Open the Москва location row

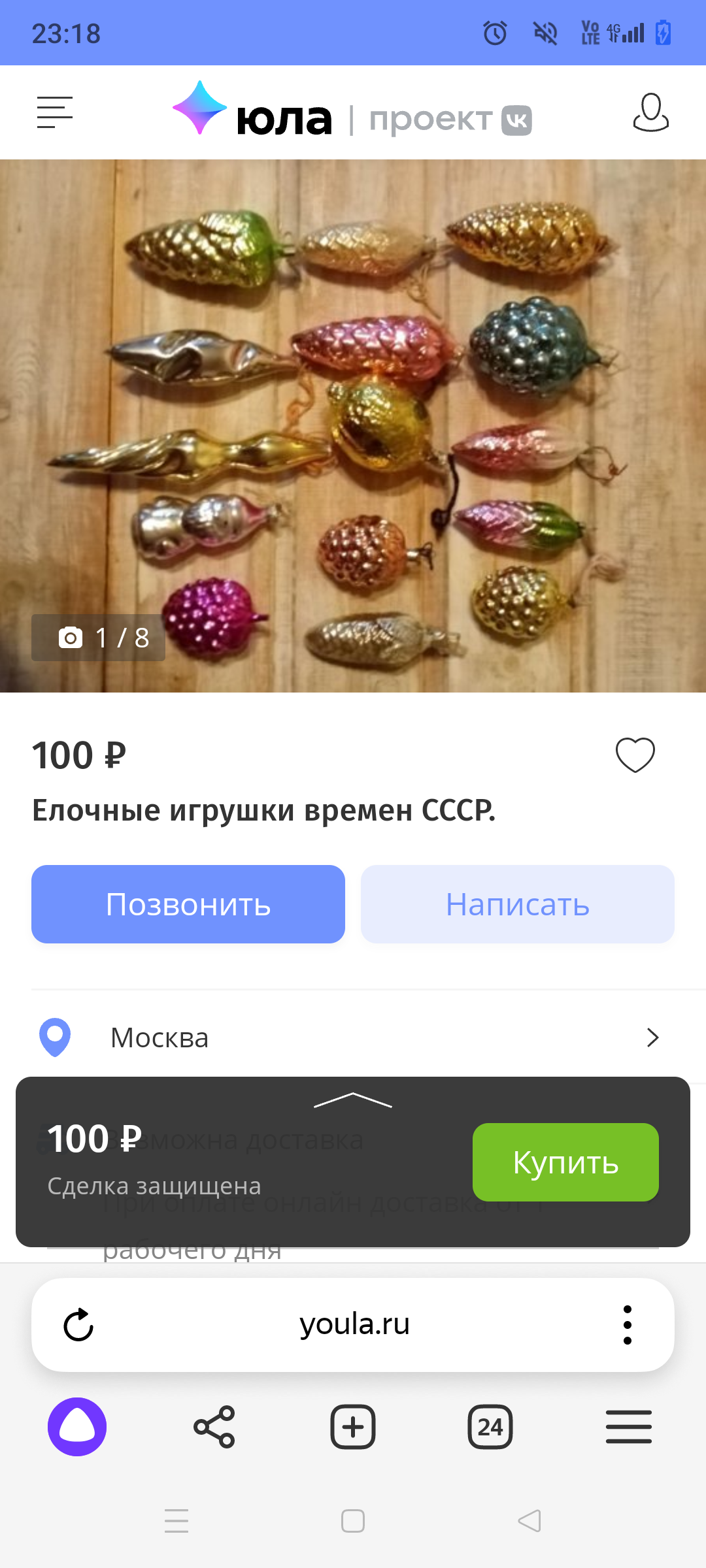(353, 1037)
